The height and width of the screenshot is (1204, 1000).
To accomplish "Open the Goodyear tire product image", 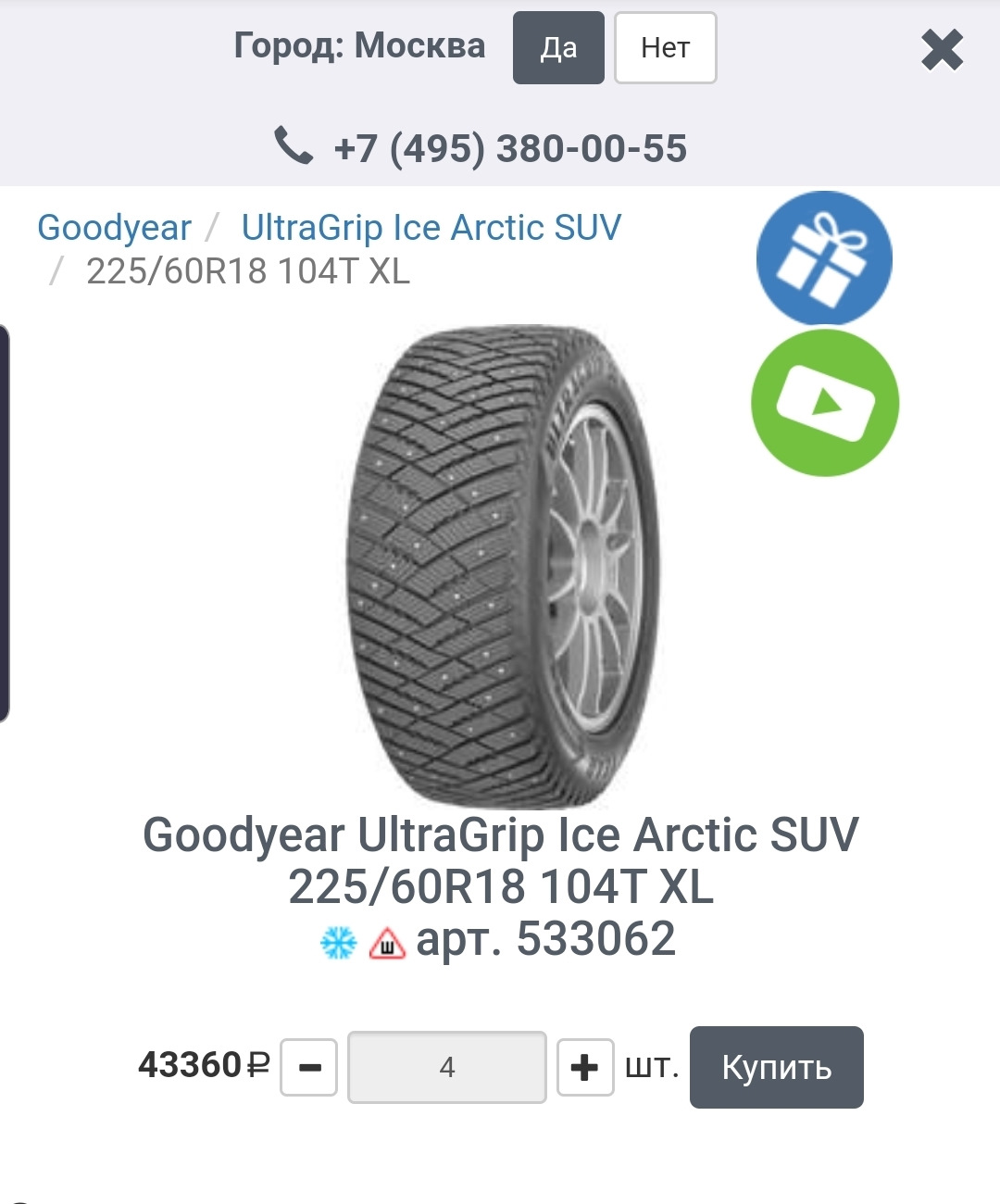I will coord(505,565).
